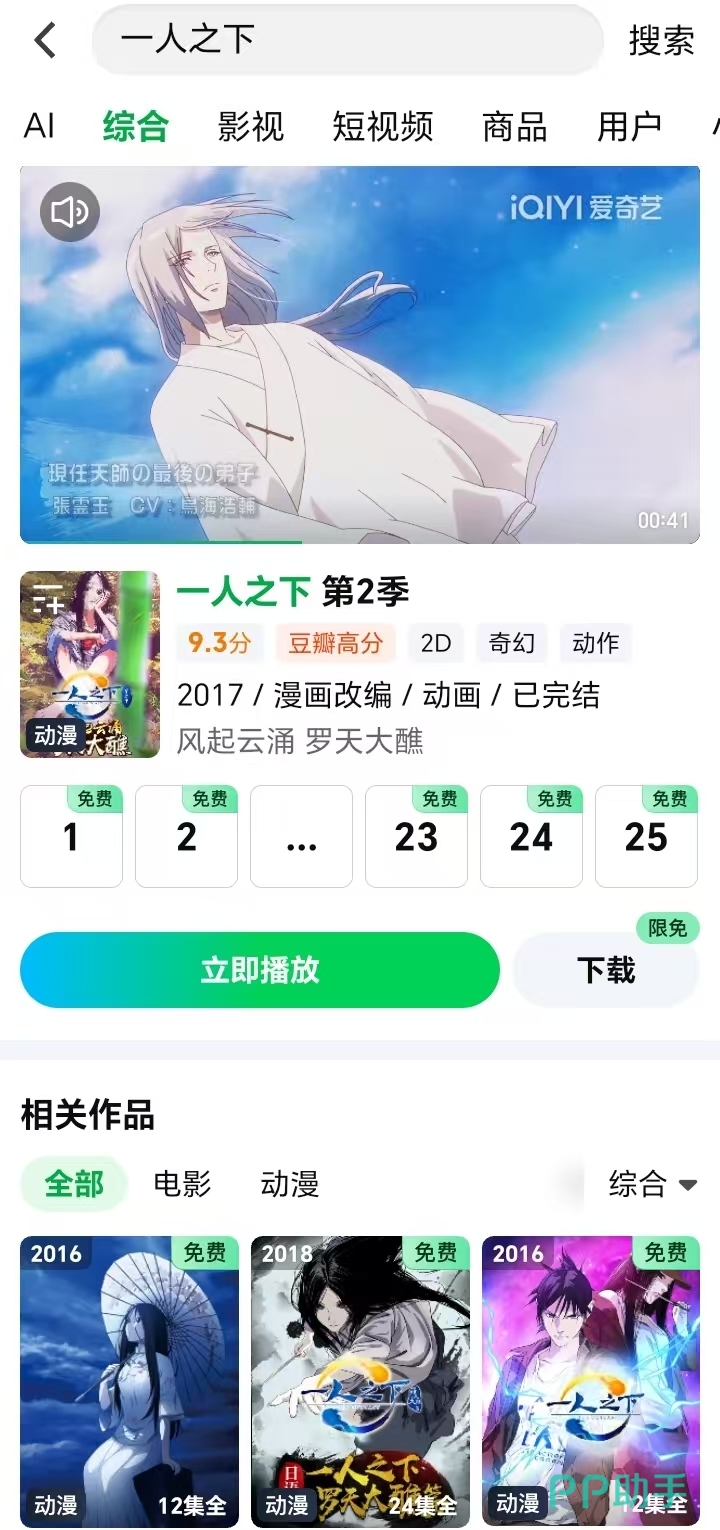
Task: Unmute the video preview sound
Action: click(70, 212)
